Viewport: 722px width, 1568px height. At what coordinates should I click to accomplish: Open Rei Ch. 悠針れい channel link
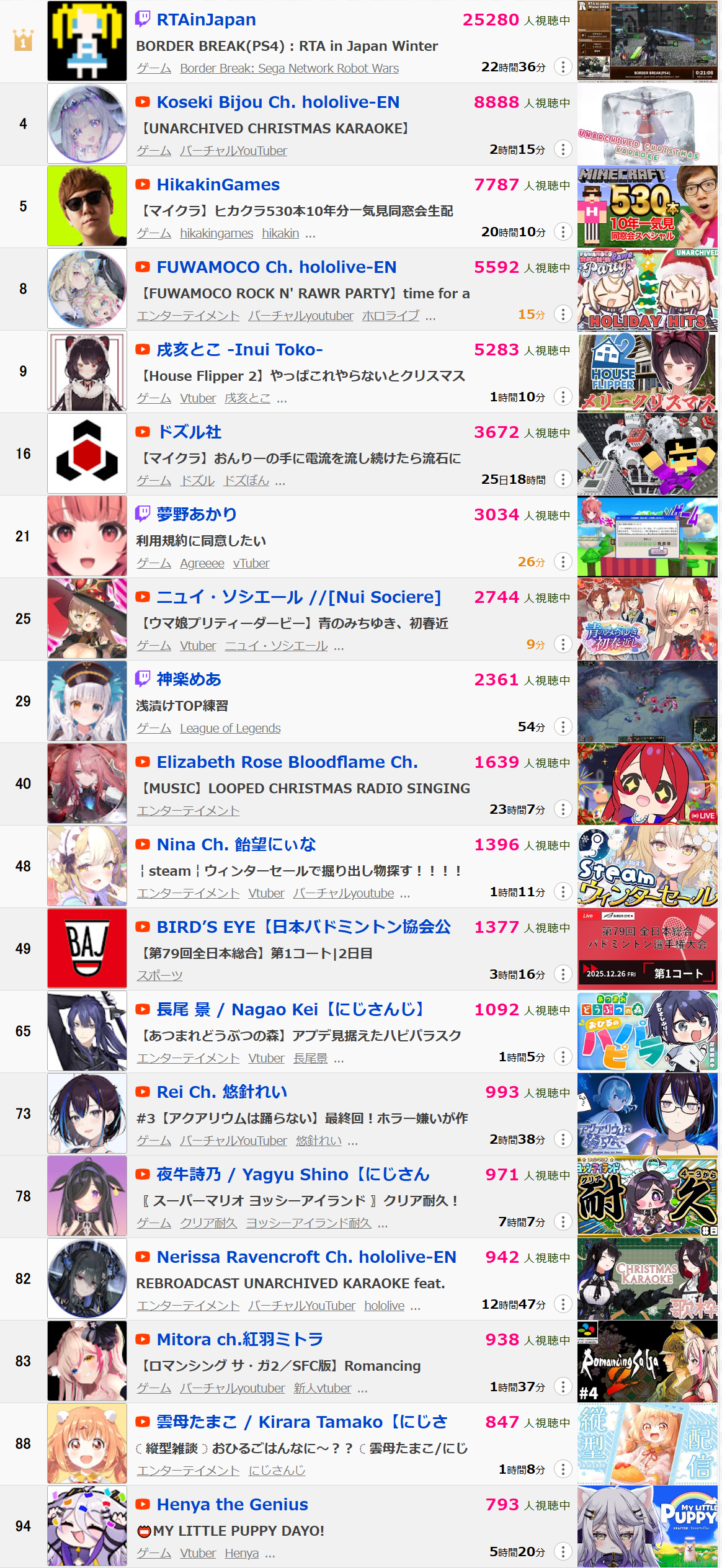221,1092
